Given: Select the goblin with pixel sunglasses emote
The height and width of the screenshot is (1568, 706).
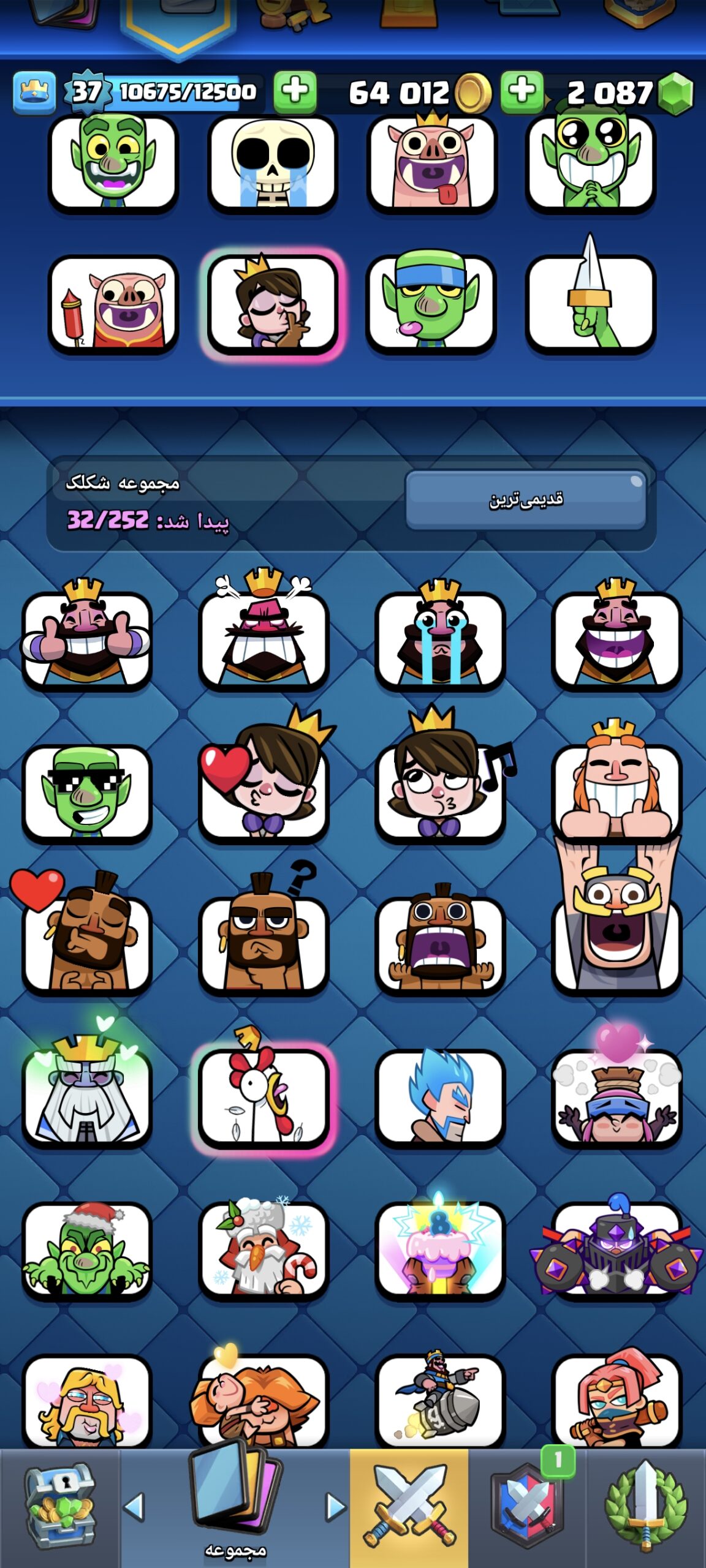Looking at the screenshot, I should tap(86, 792).
